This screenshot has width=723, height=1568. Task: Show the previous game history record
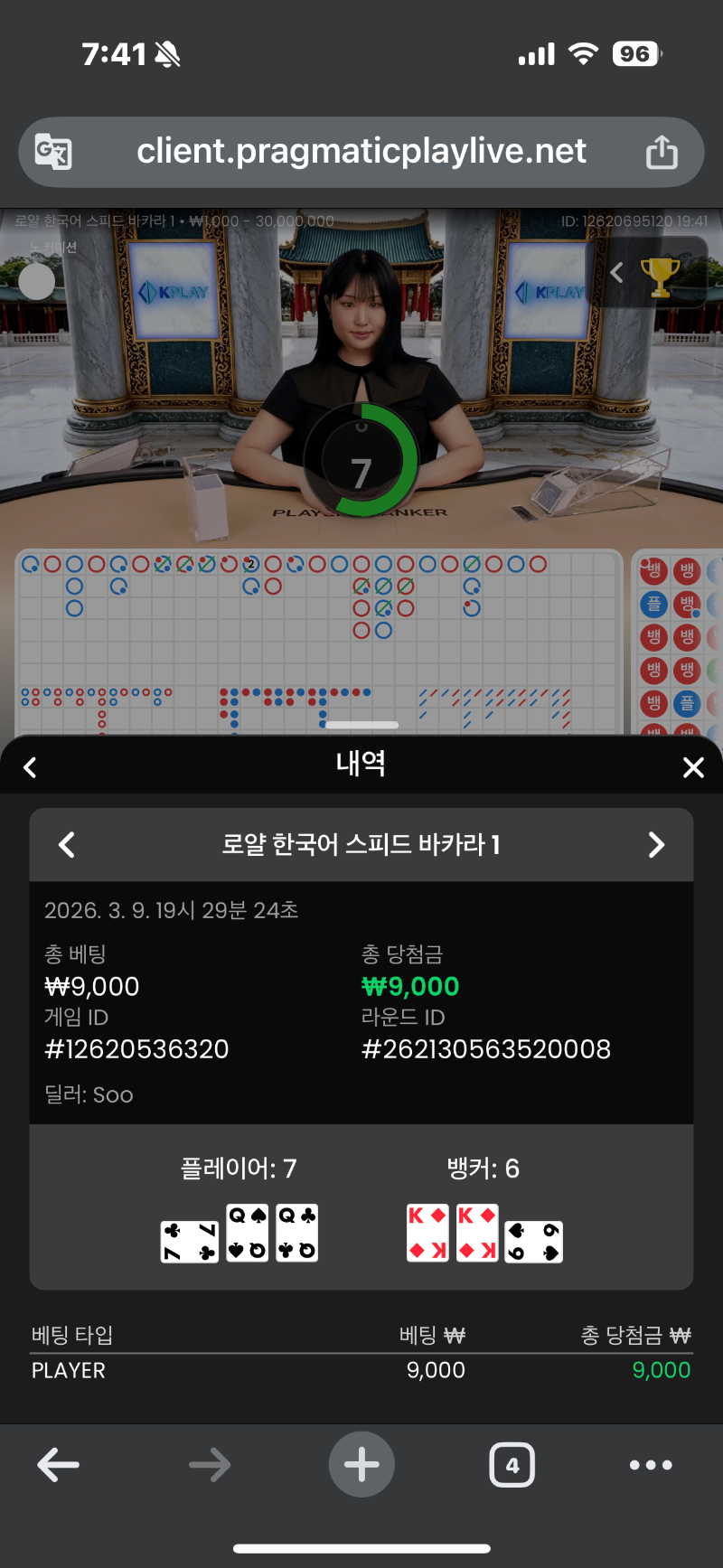click(x=66, y=845)
